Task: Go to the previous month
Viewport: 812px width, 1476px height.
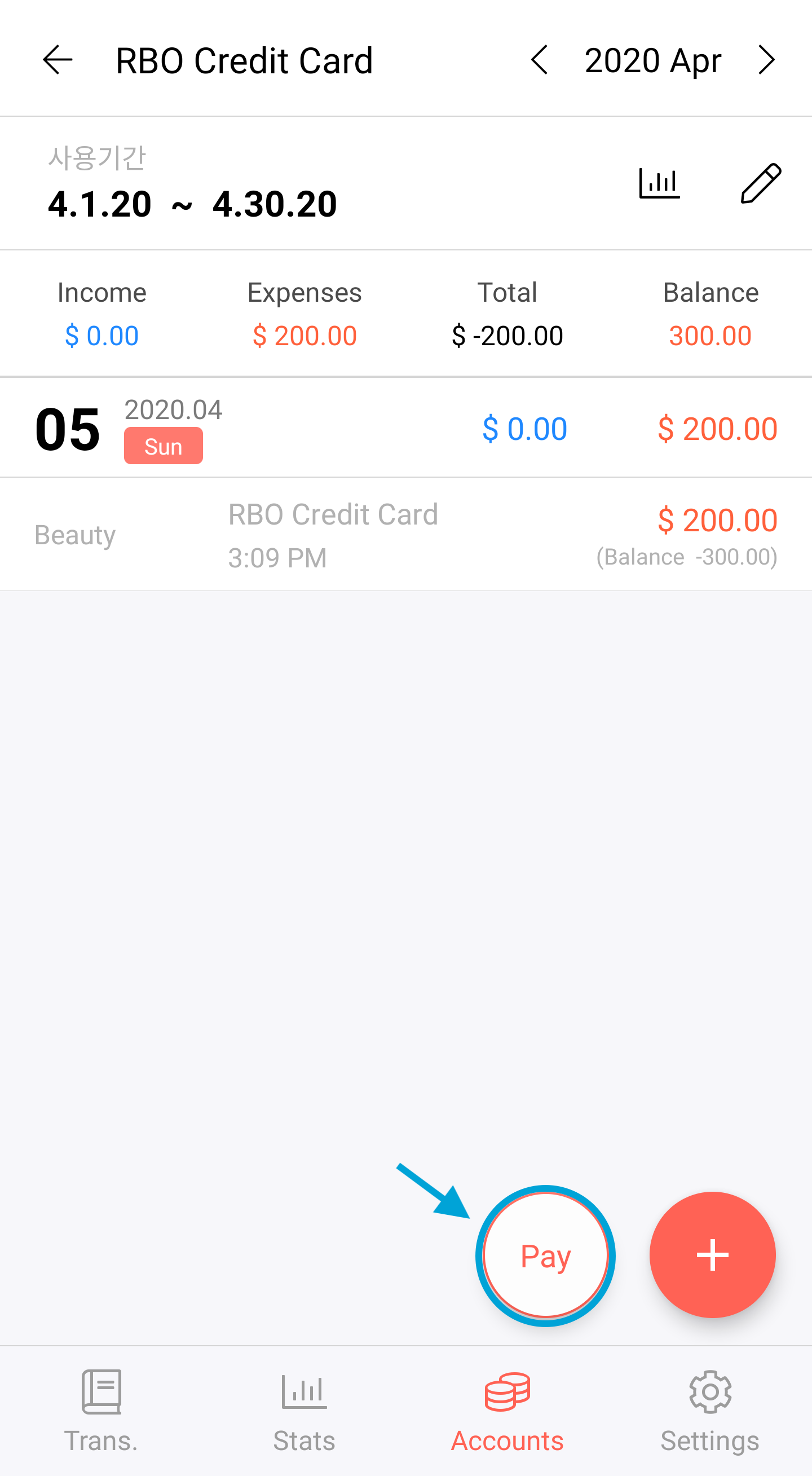Action: click(539, 60)
